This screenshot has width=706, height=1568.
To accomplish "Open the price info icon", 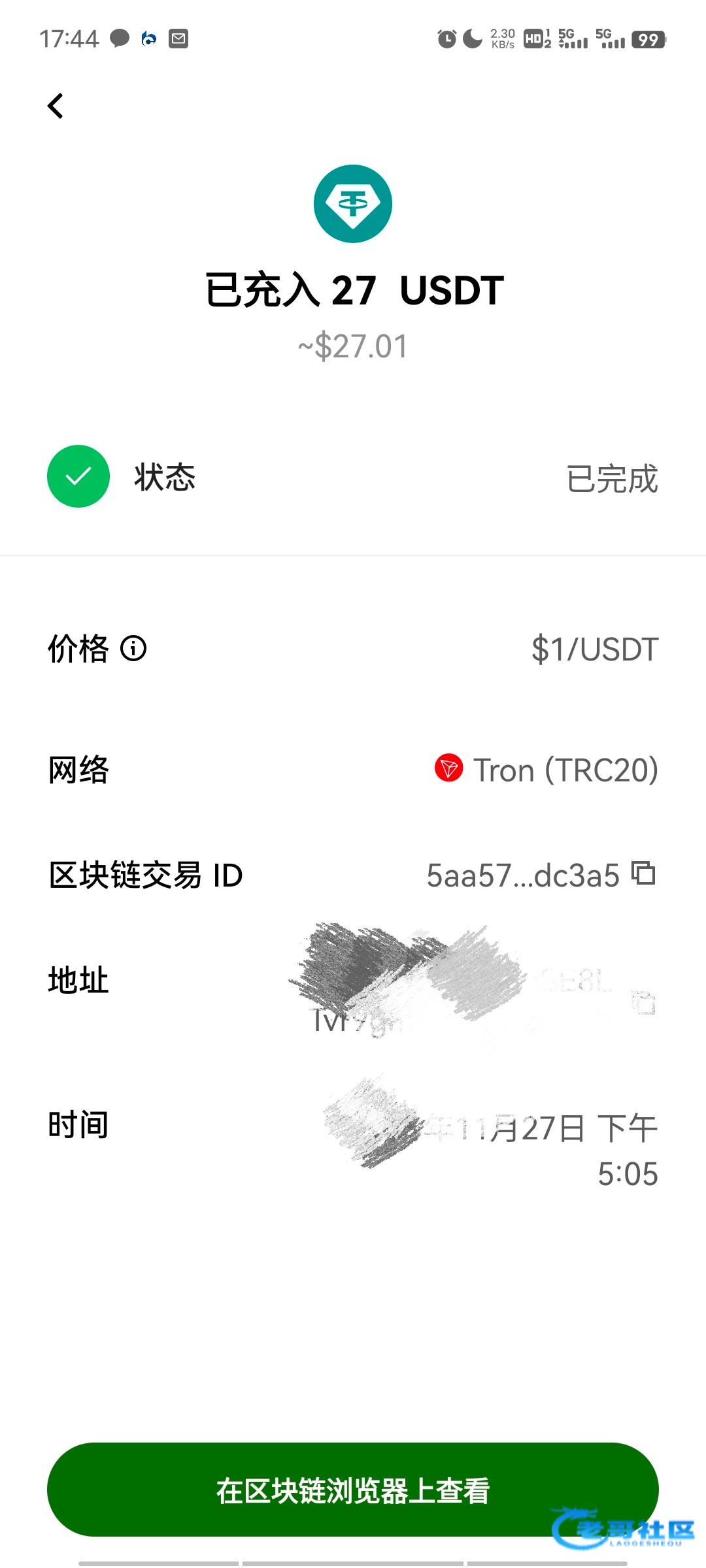I will (x=133, y=649).
